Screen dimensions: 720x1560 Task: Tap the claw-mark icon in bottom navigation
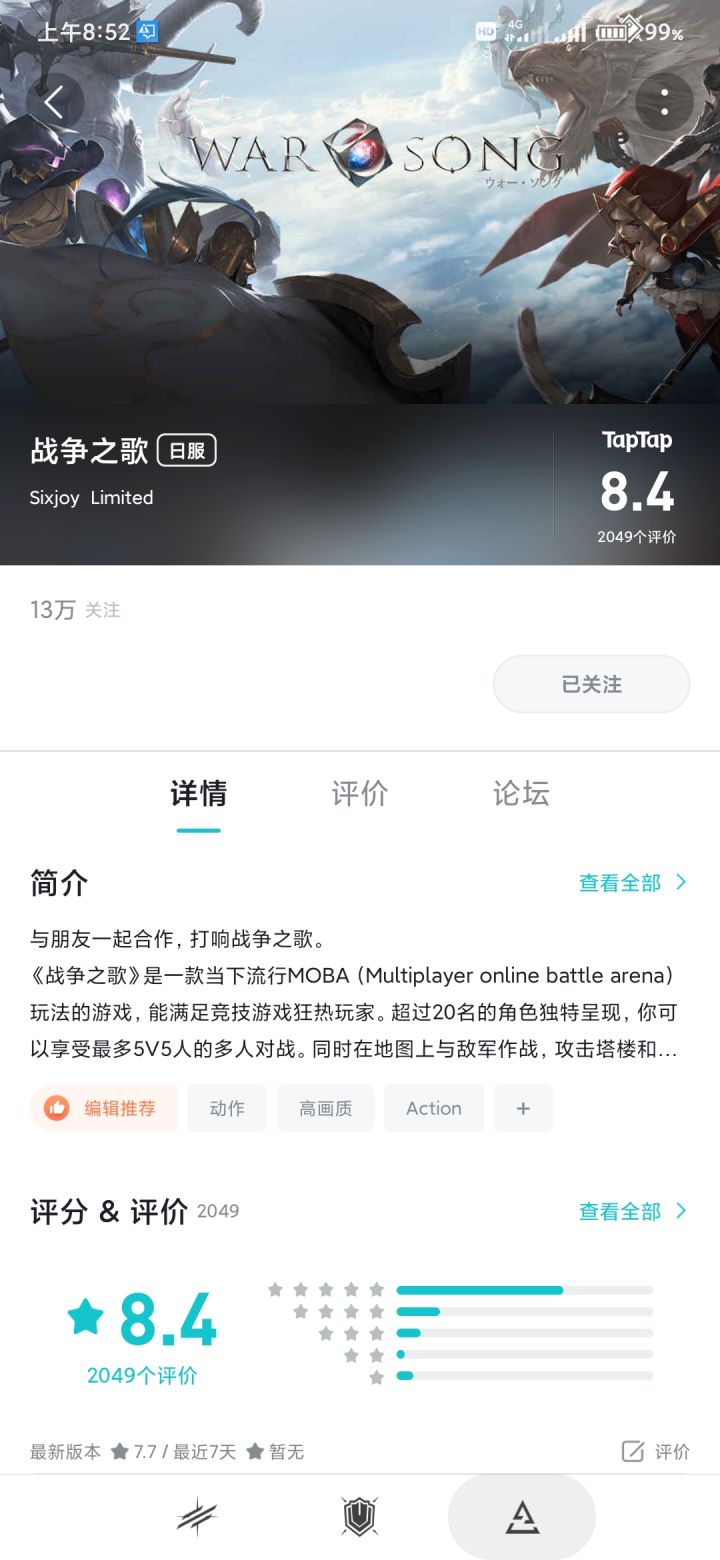[196, 1516]
